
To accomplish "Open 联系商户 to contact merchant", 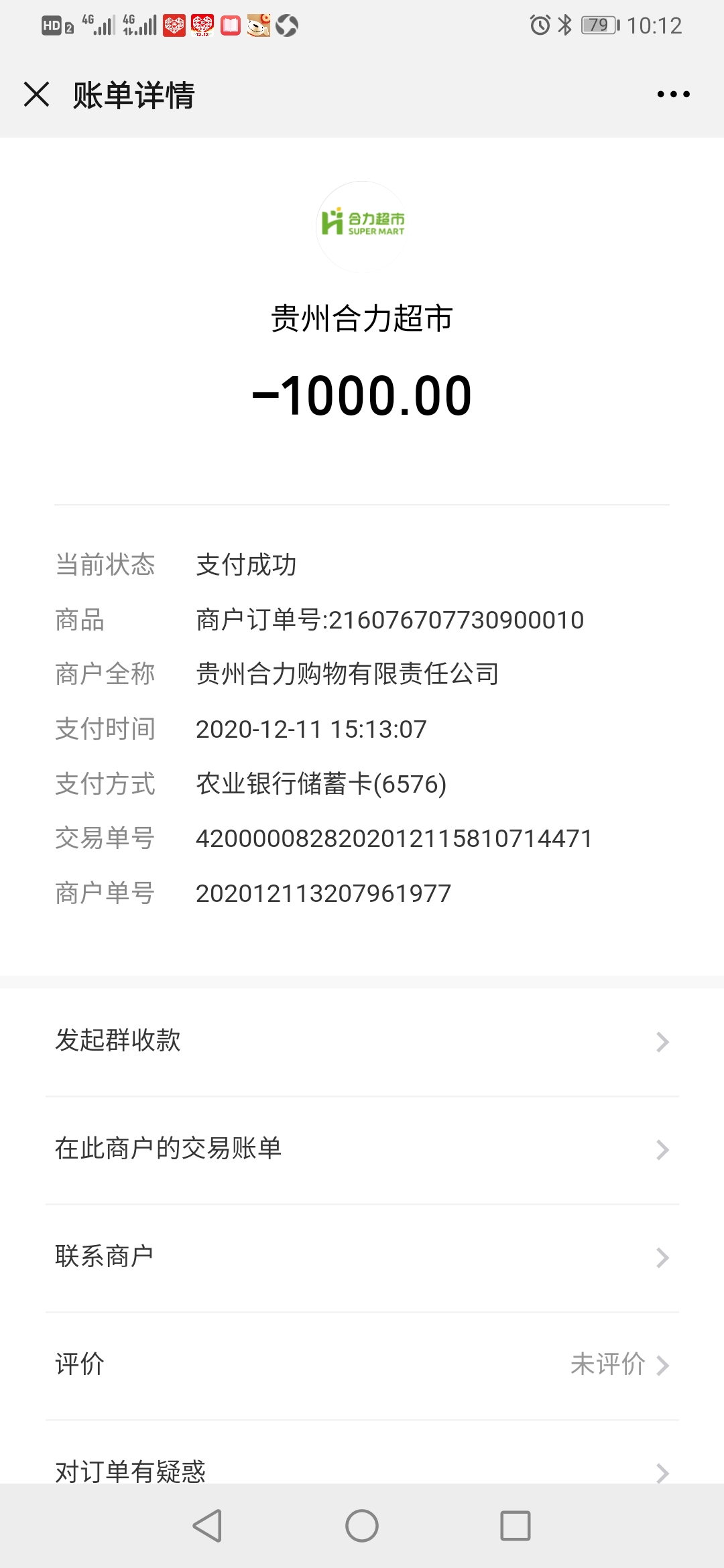I will point(362,1256).
